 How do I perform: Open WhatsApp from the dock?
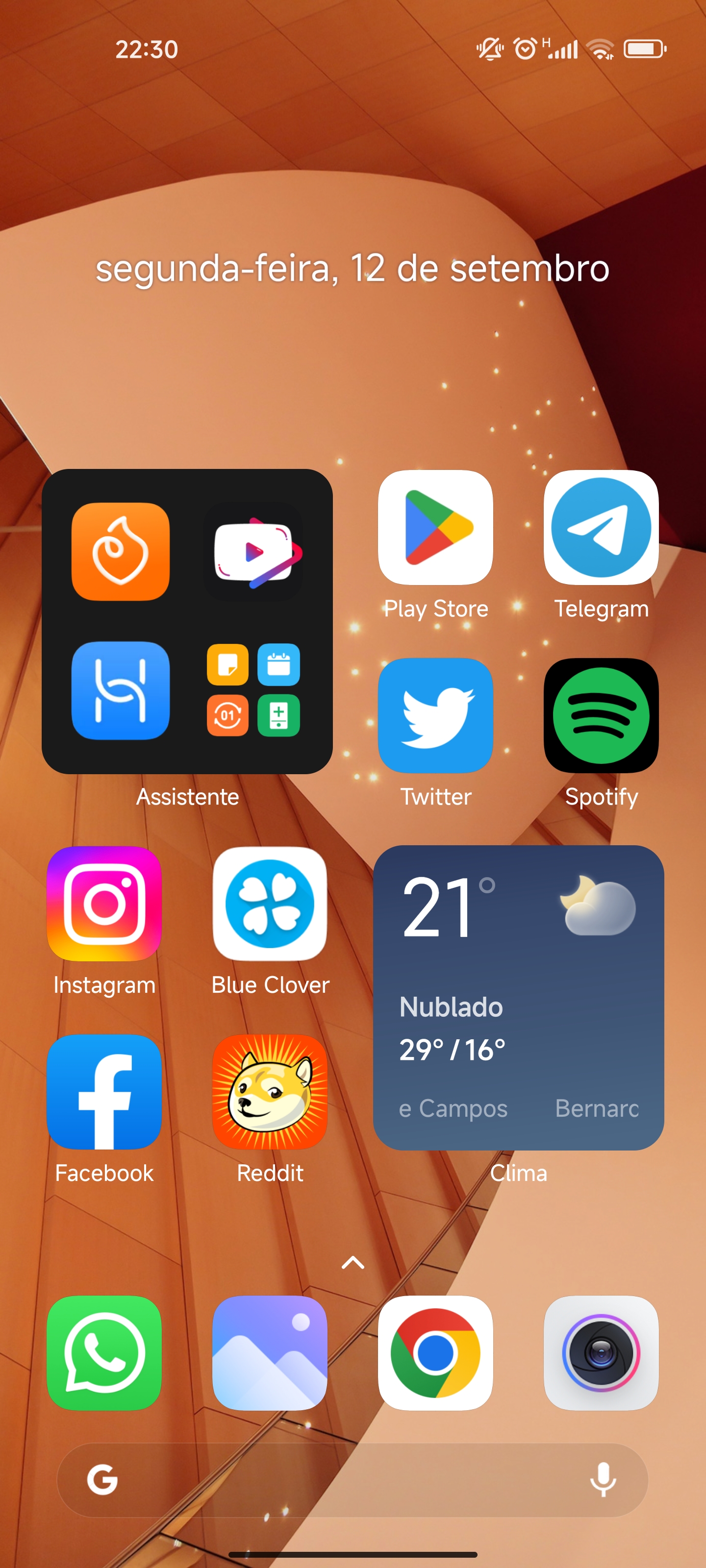click(104, 1352)
